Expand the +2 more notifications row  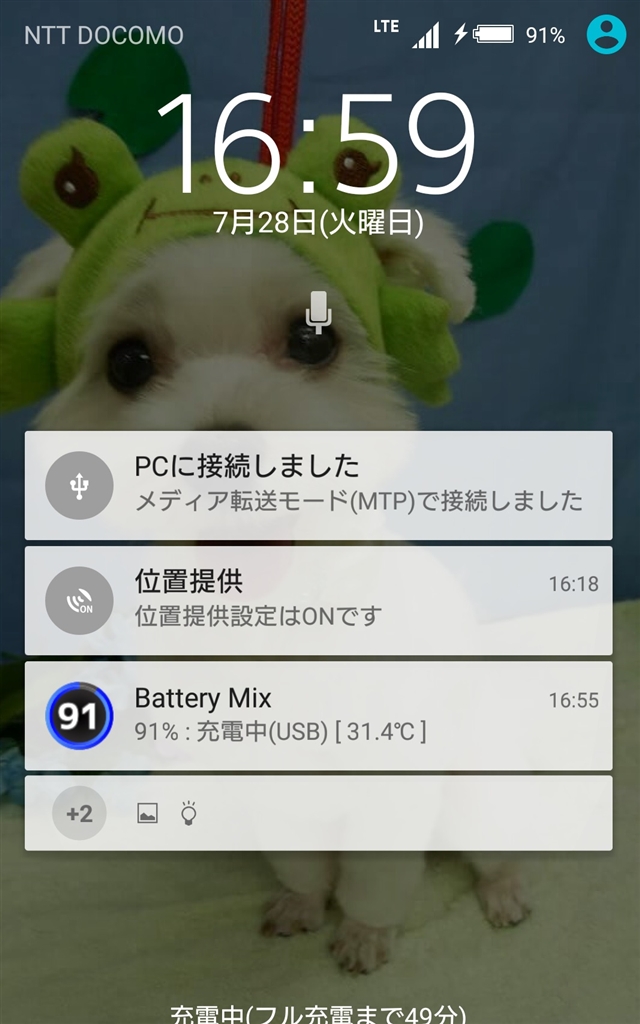click(318, 813)
